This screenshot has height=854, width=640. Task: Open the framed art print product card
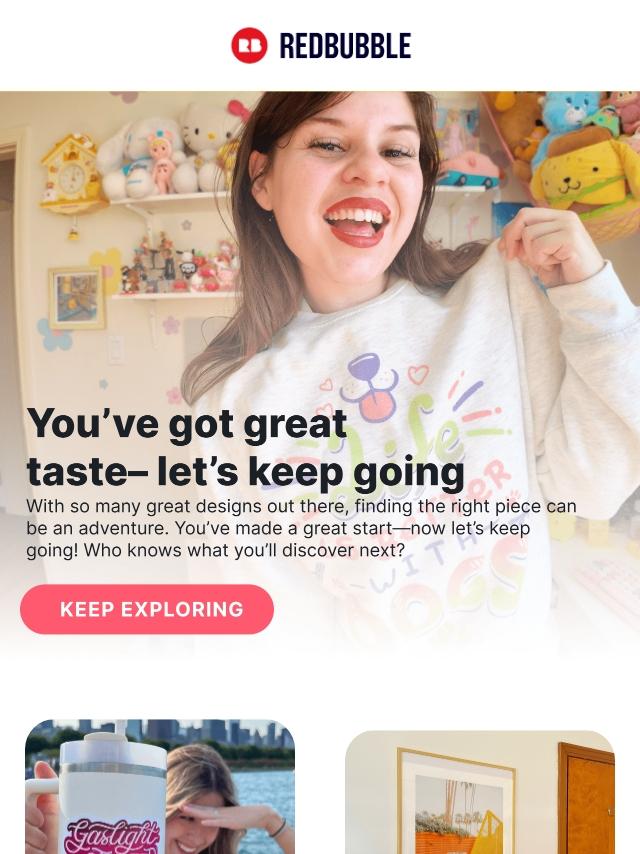(479, 793)
